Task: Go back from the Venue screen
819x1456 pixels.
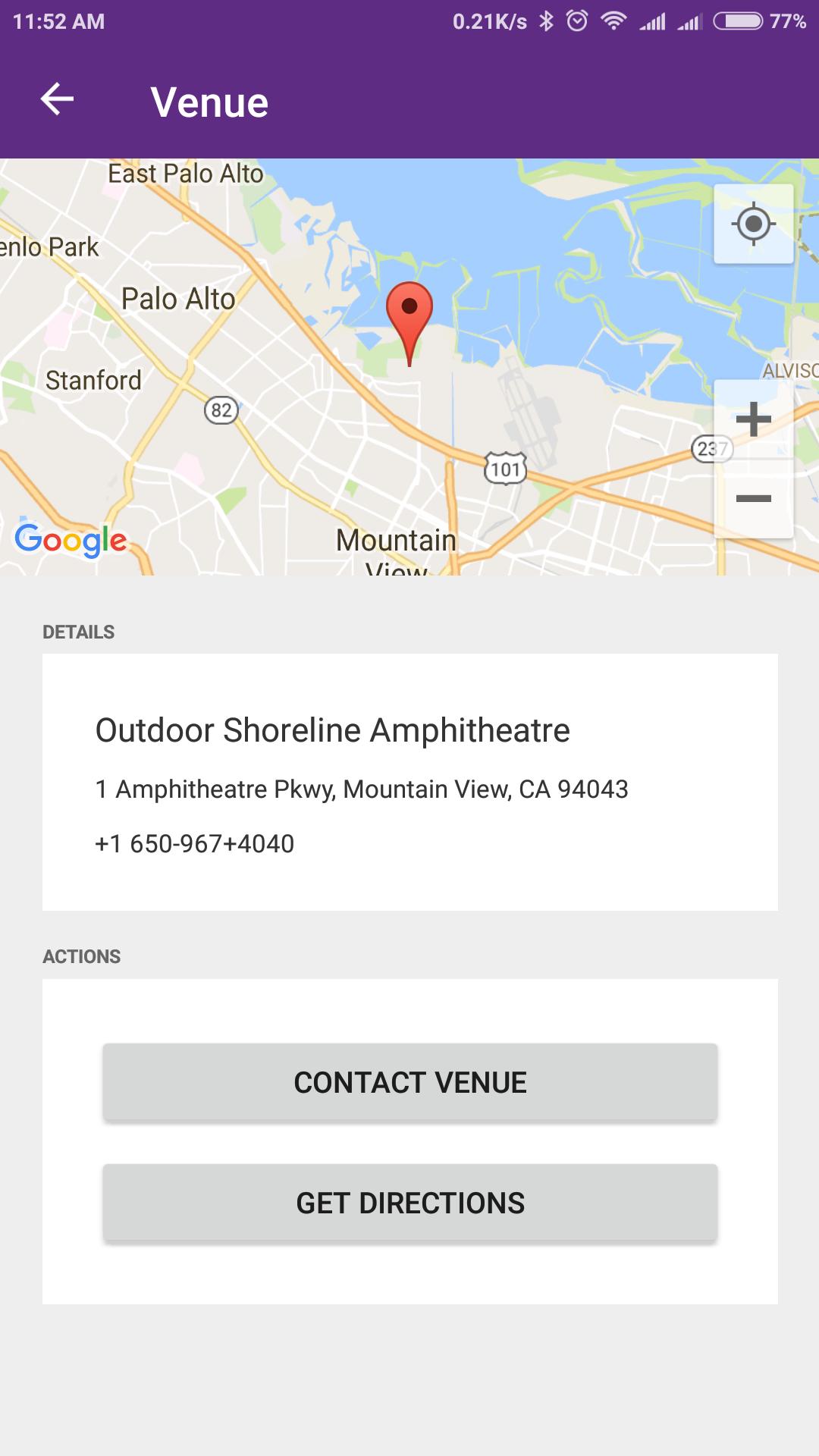Action: 57,99
